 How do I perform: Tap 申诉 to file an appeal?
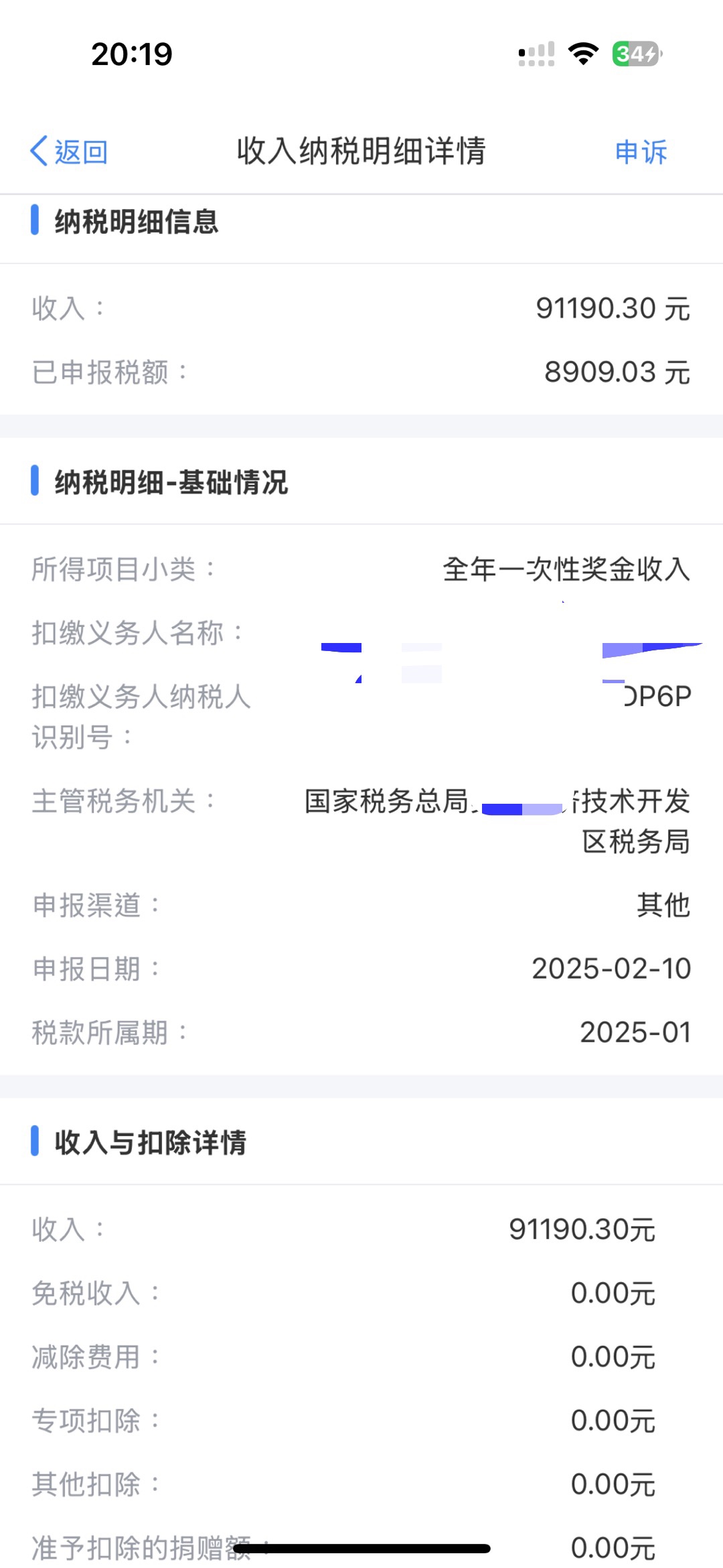(x=641, y=152)
